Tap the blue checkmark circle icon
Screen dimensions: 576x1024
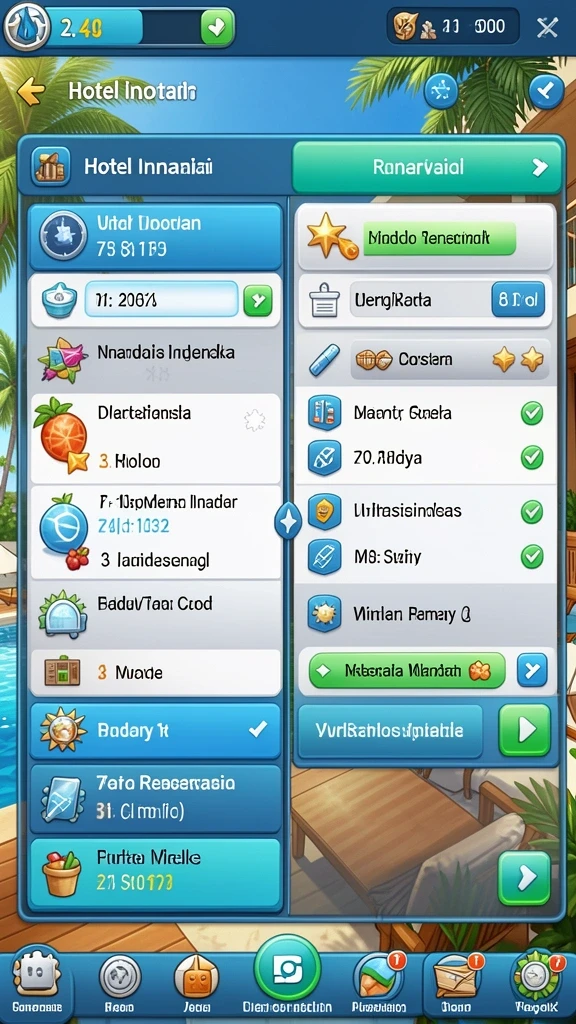[546, 91]
